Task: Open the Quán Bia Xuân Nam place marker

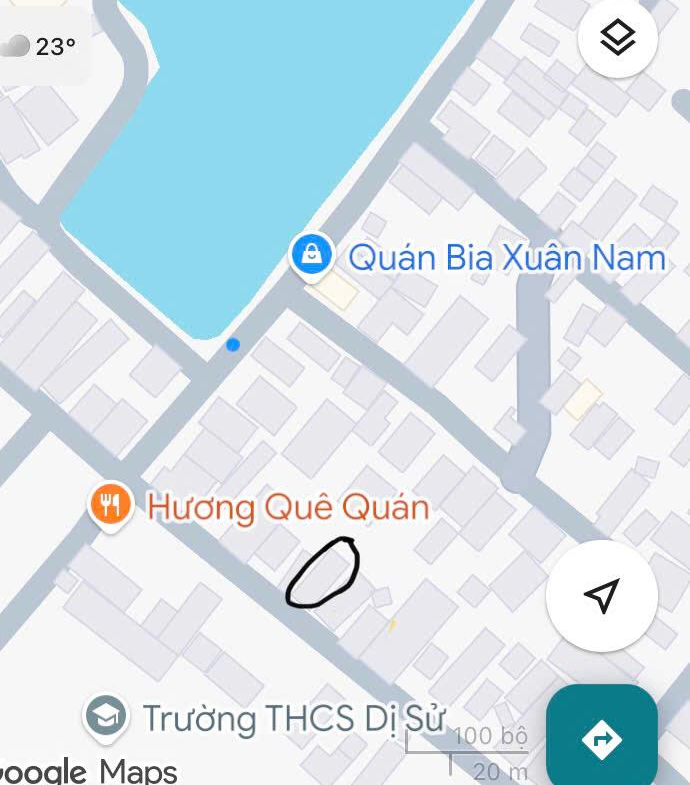Action: click(312, 254)
